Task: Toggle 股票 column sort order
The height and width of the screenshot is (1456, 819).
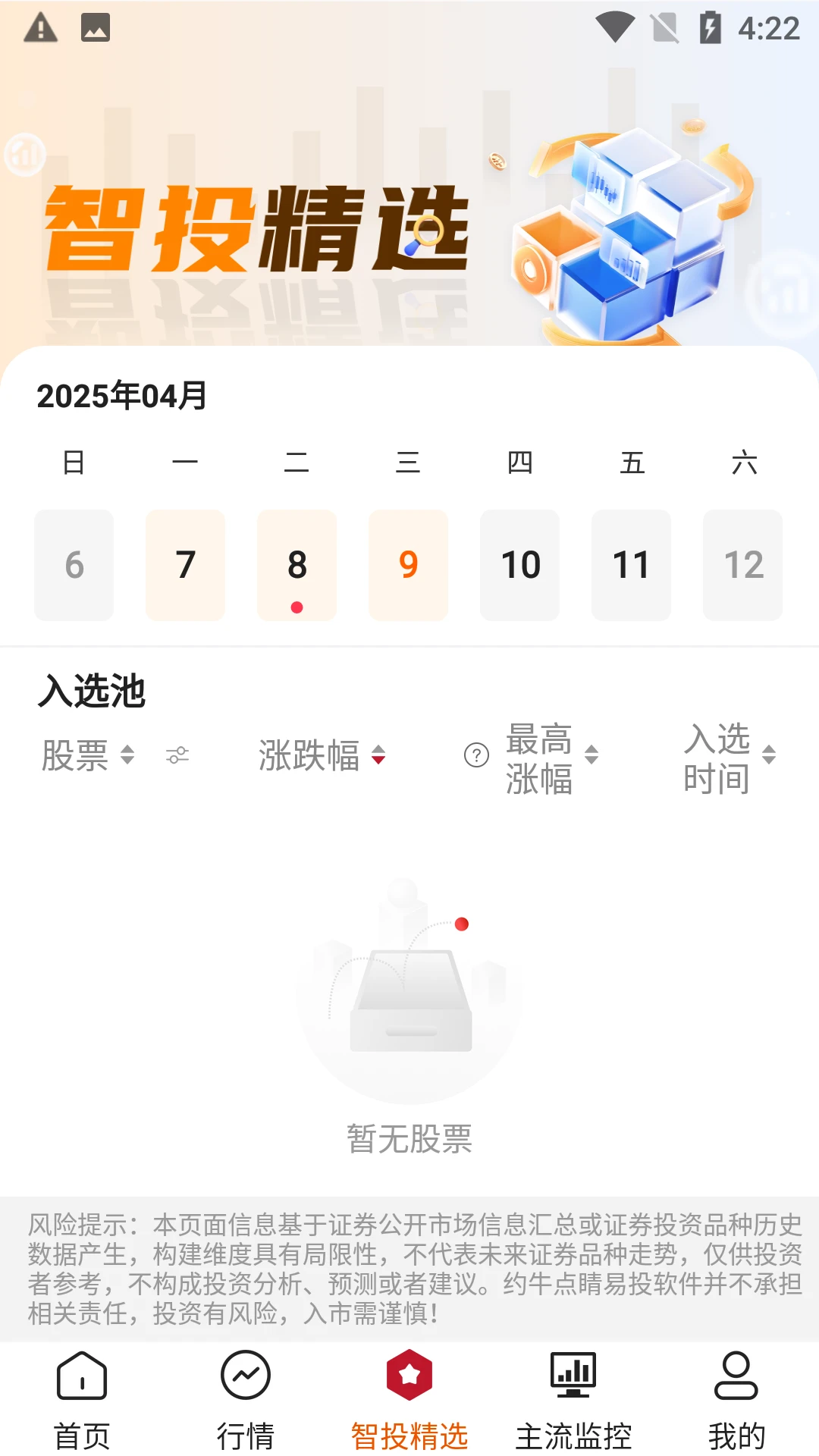Action: 127,755
